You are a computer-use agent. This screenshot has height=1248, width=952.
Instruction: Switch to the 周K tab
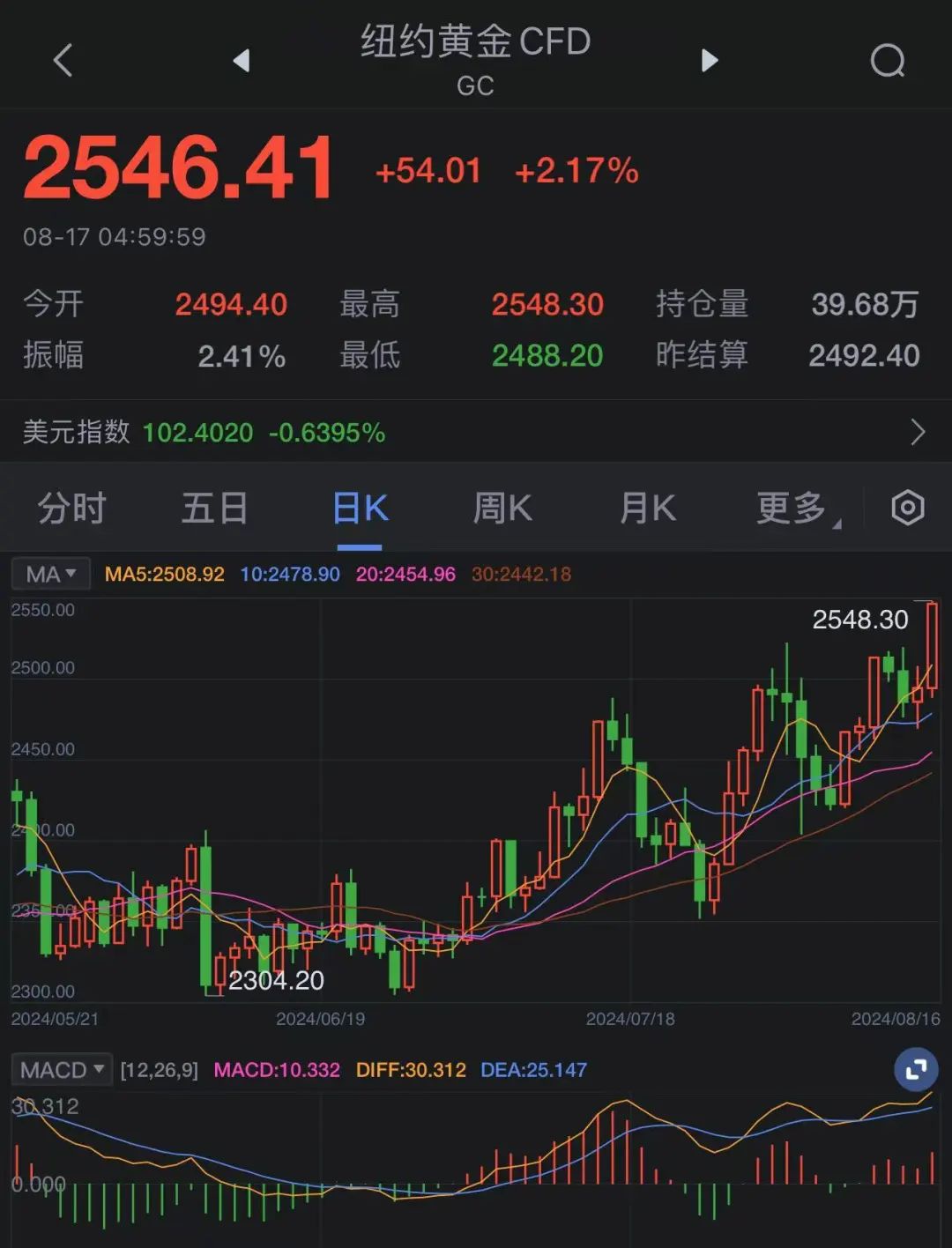point(502,509)
